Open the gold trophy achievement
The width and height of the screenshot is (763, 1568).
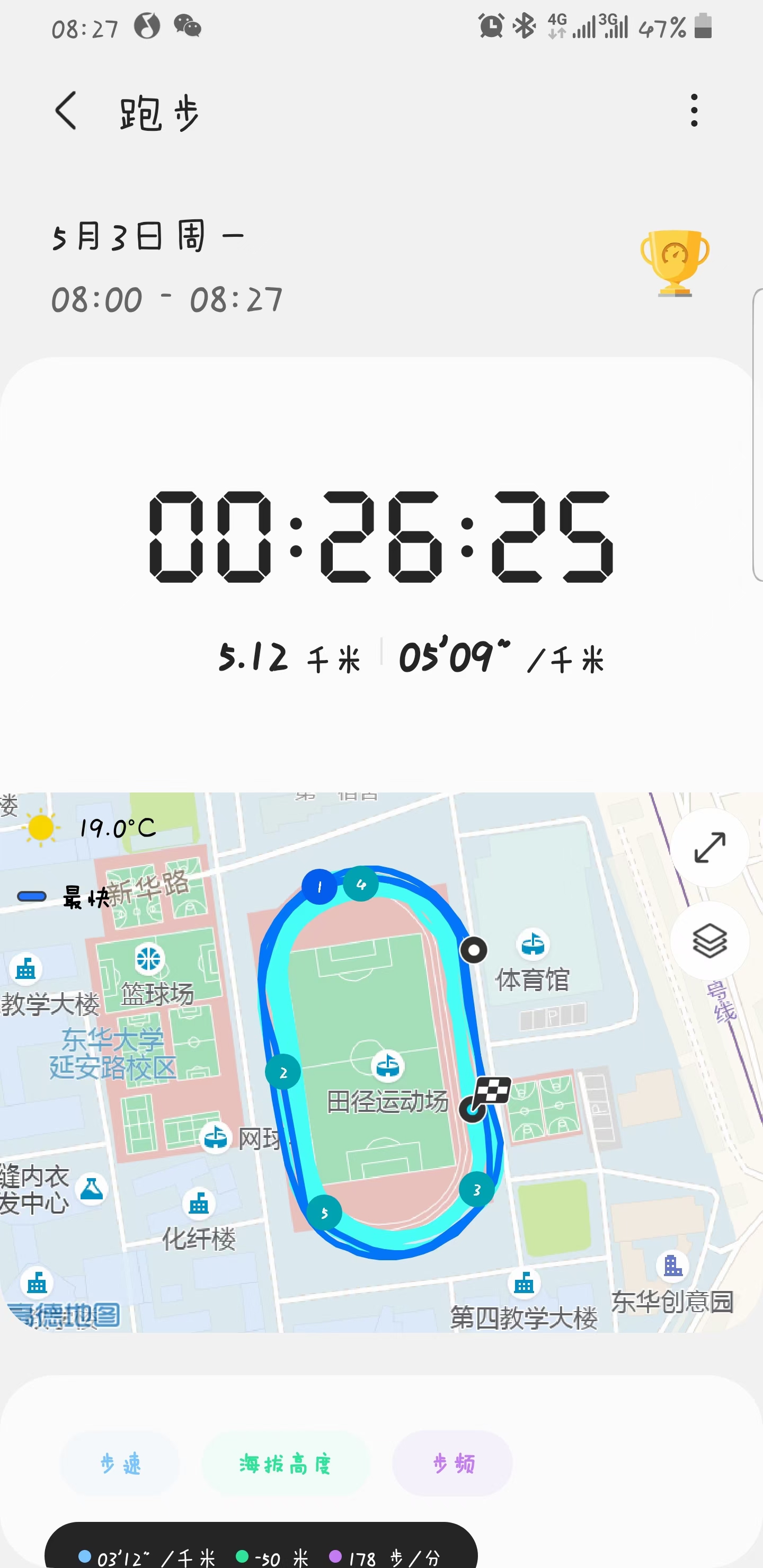(x=674, y=263)
